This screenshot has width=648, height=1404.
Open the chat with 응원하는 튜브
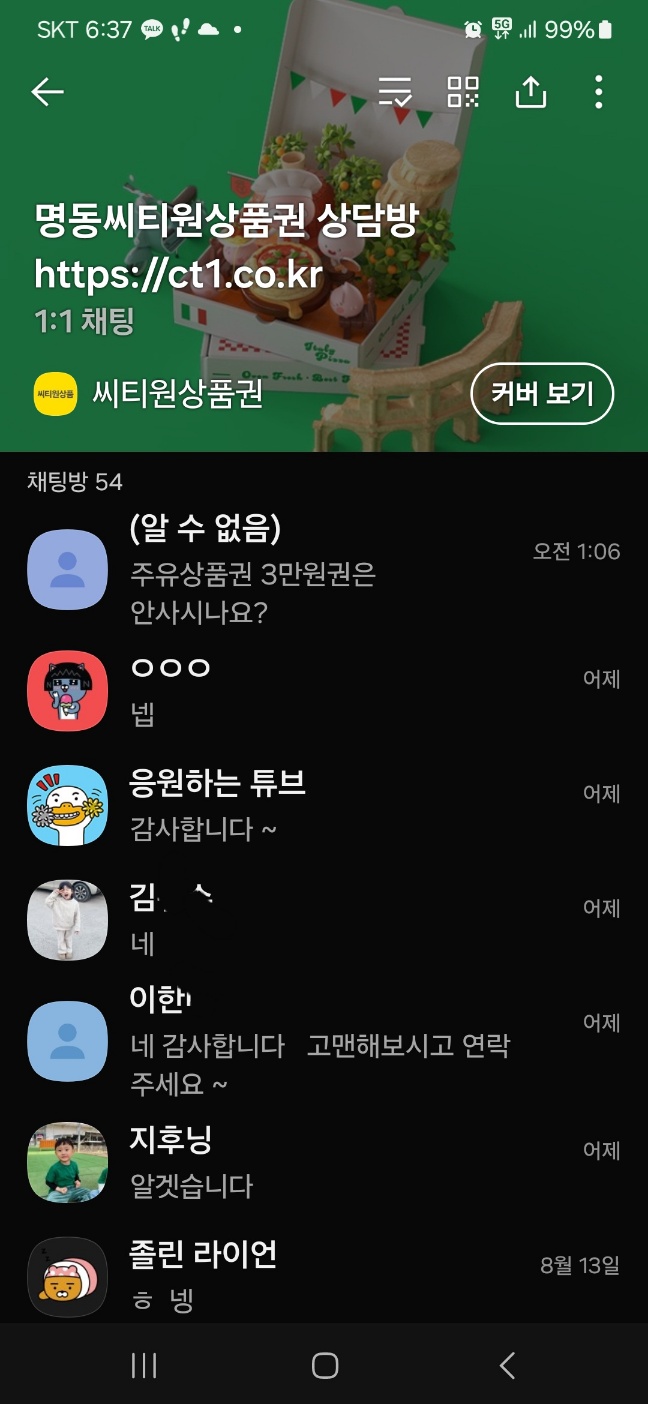point(324,805)
